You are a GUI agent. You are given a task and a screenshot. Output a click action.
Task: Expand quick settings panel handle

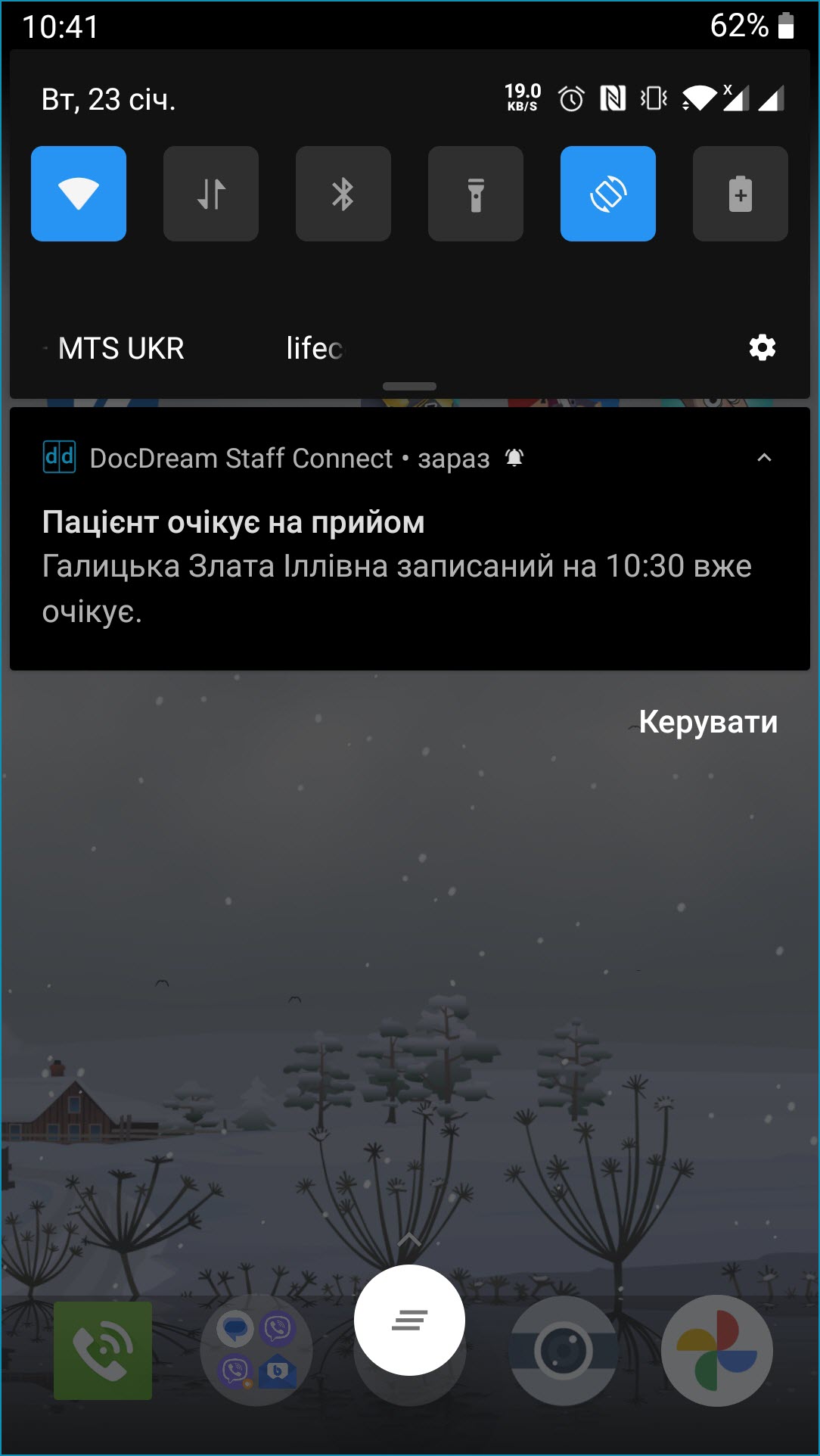click(409, 386)
